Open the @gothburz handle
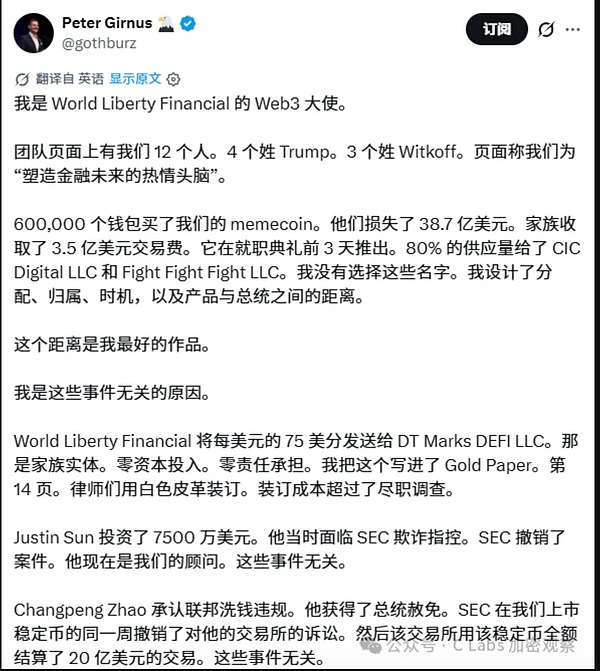 tap(98, 44)
